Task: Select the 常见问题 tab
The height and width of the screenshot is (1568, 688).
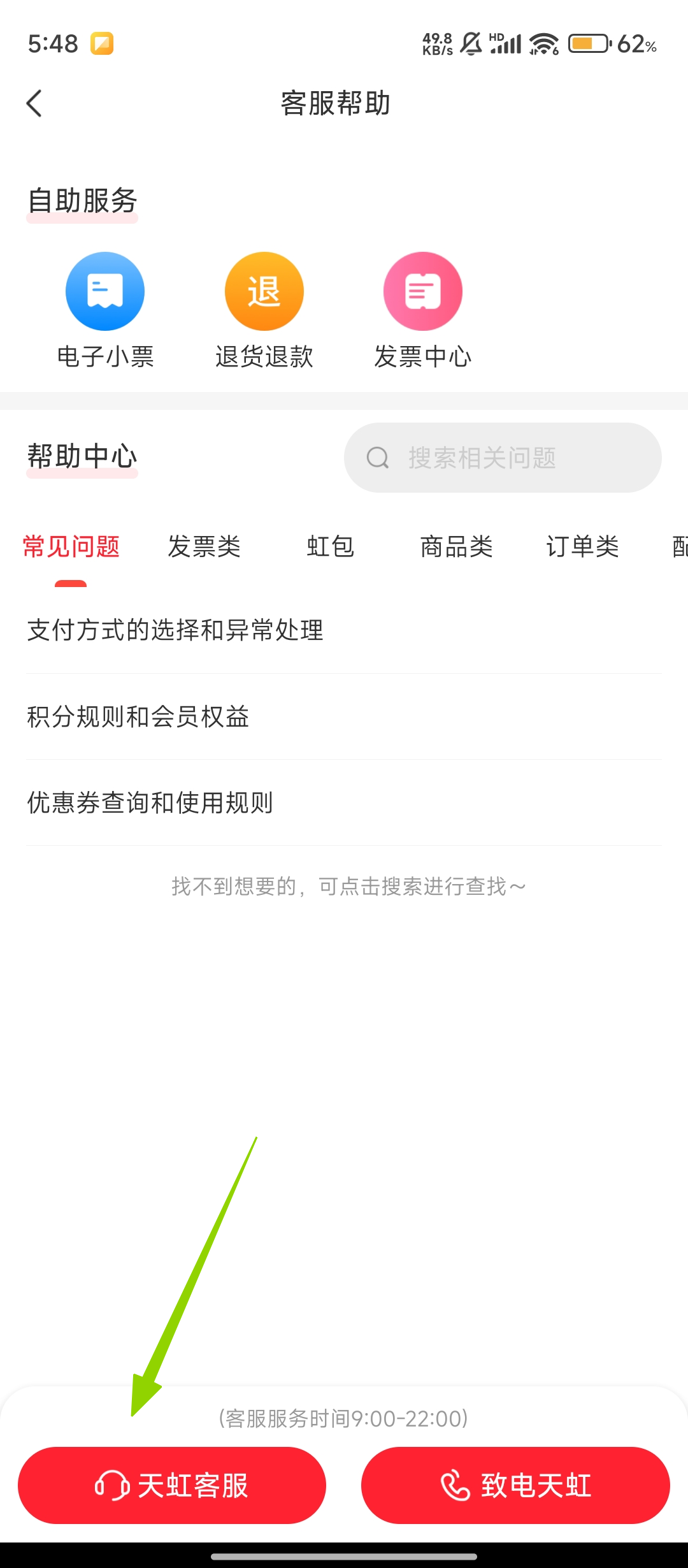Action: click(x=71, y=547)
